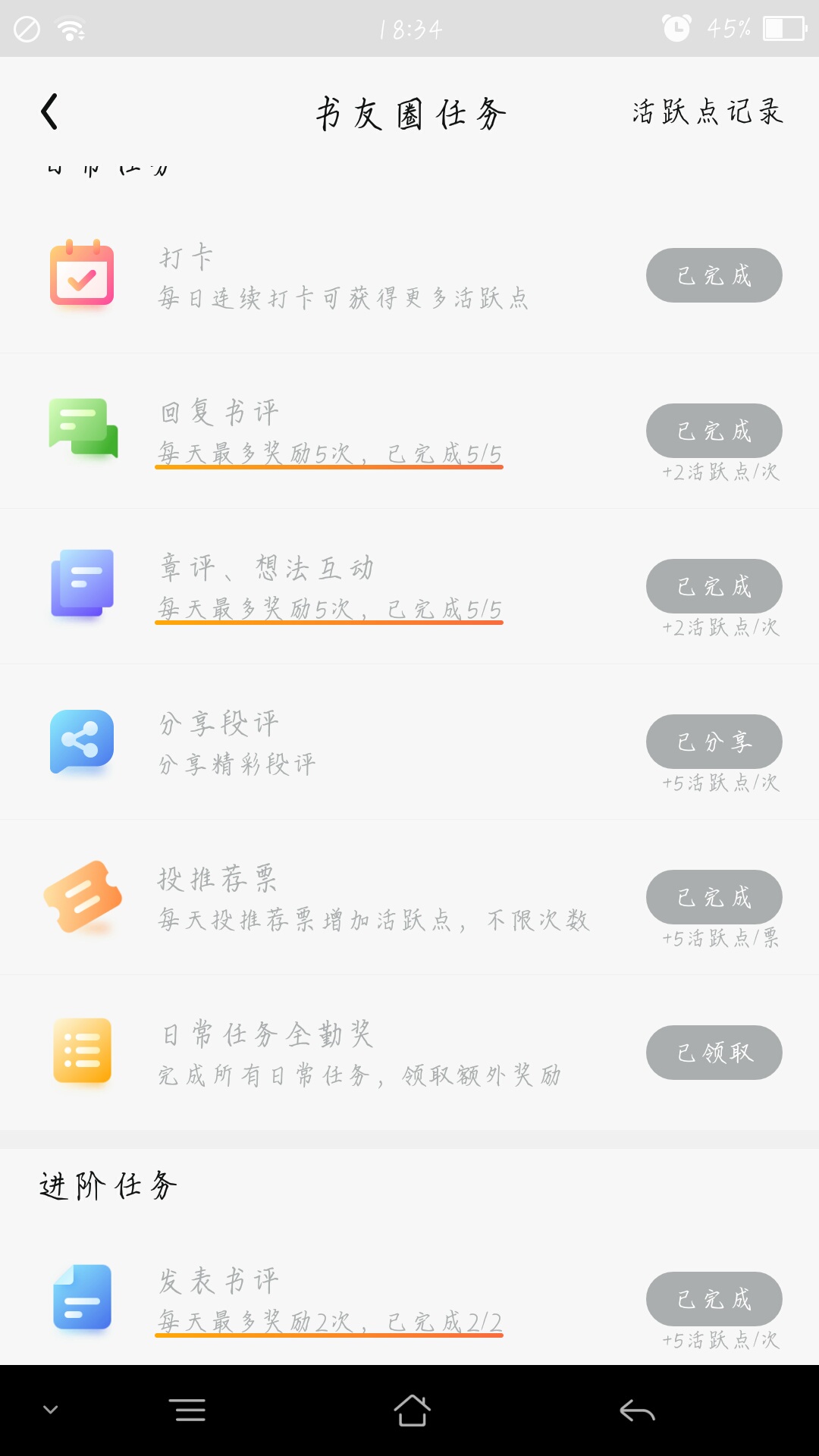Viewport: 819px width, 1456px height.
Task: Open 活跃点记录 history
Action: (x=708, y=112)
